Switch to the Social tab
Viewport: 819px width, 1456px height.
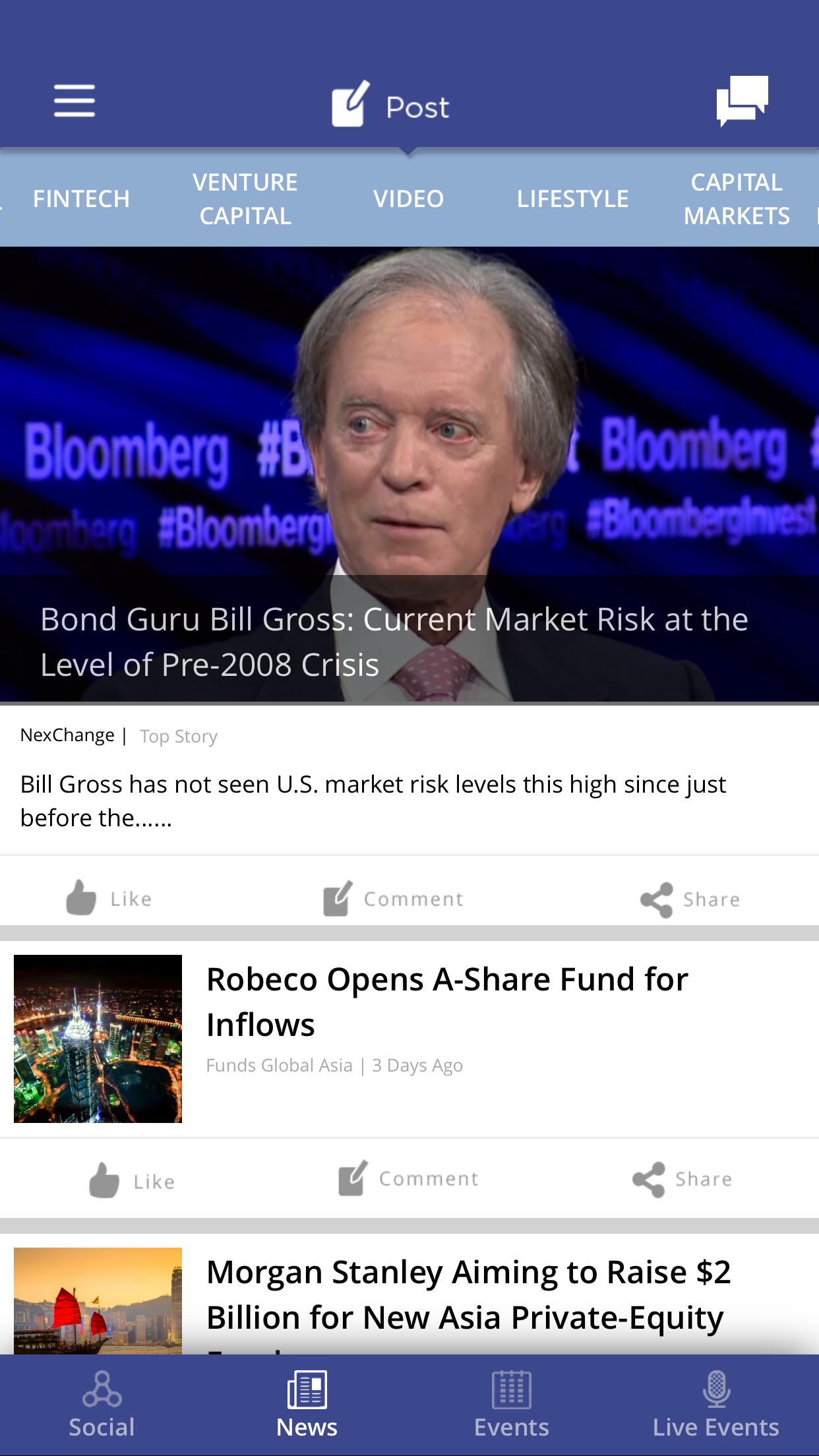pos(102,1406)
